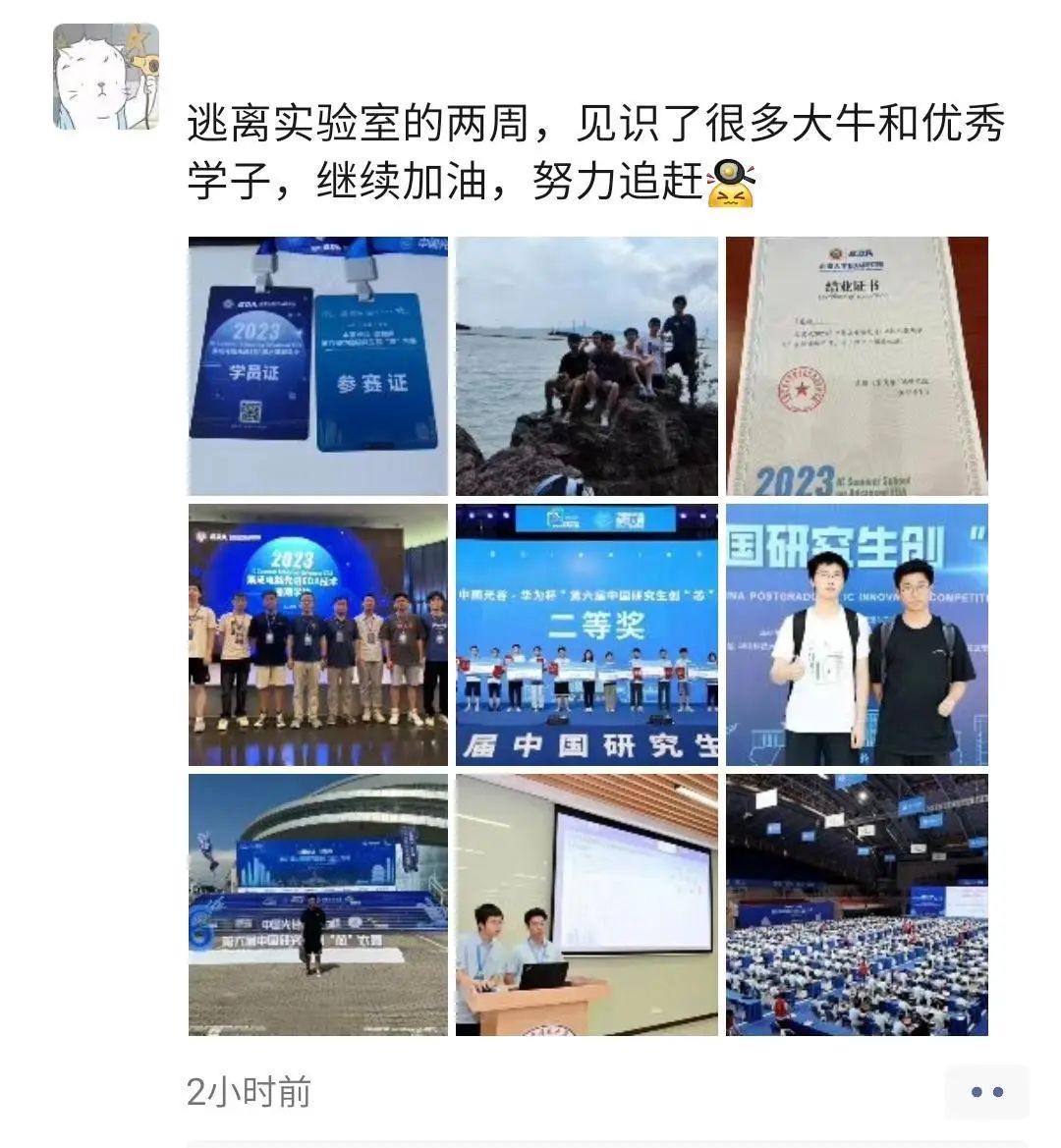View photo of two students posing

click(856, 634)
